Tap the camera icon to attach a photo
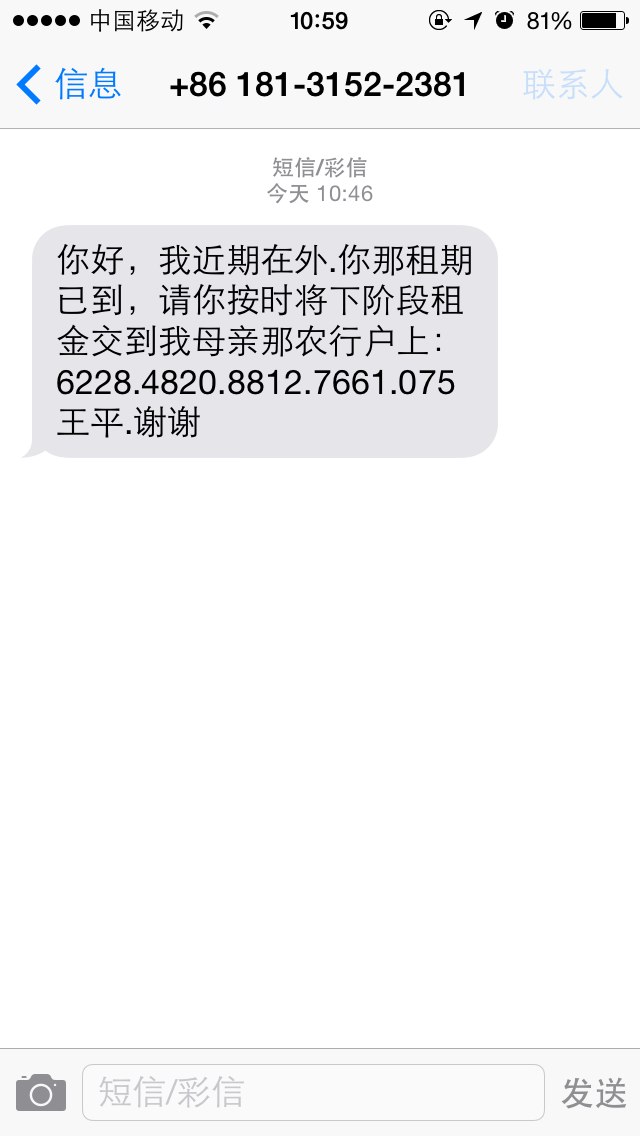Screen dimensions: 640x1136 41,1093
